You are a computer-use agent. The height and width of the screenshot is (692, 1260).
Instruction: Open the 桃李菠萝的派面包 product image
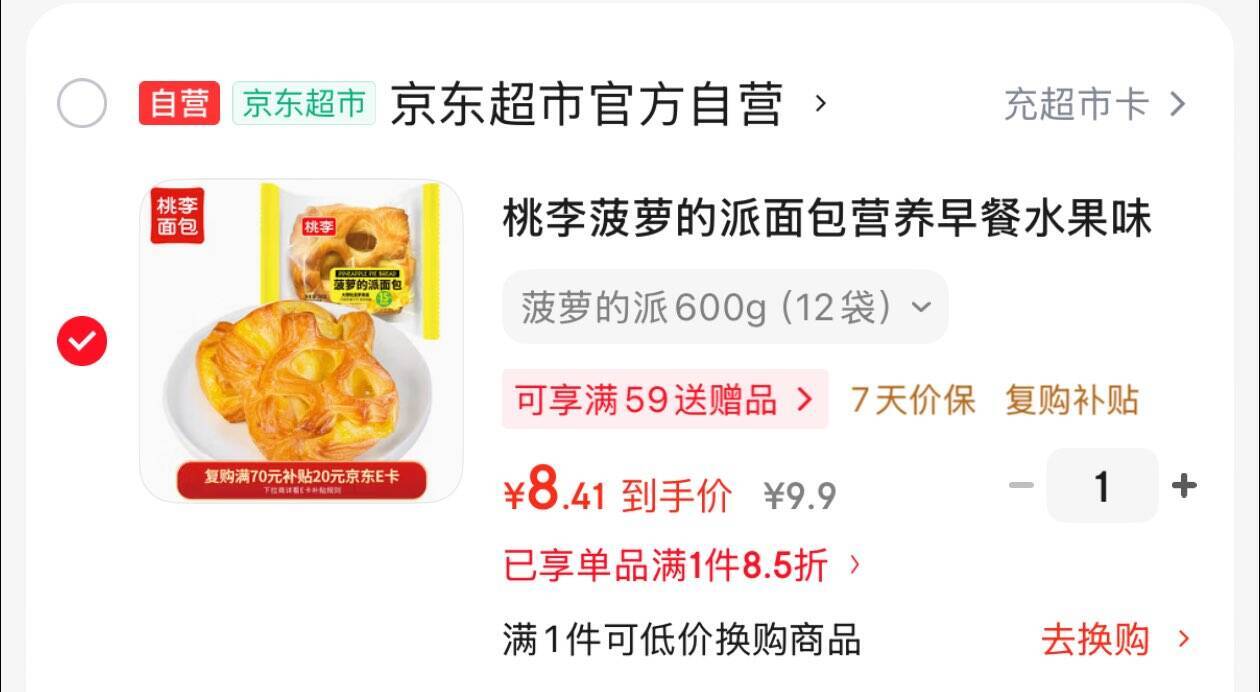pos(301,341)
